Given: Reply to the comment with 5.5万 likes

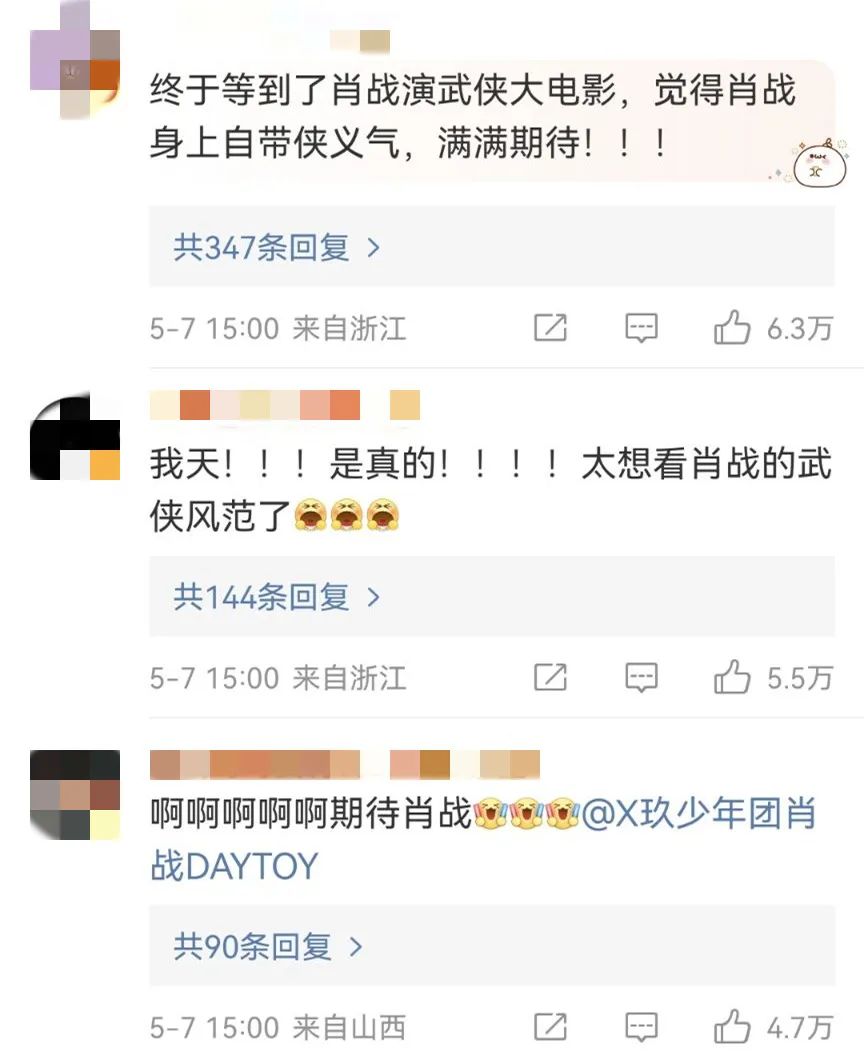Looking at the screenshot, I should (x=641, y=678).
